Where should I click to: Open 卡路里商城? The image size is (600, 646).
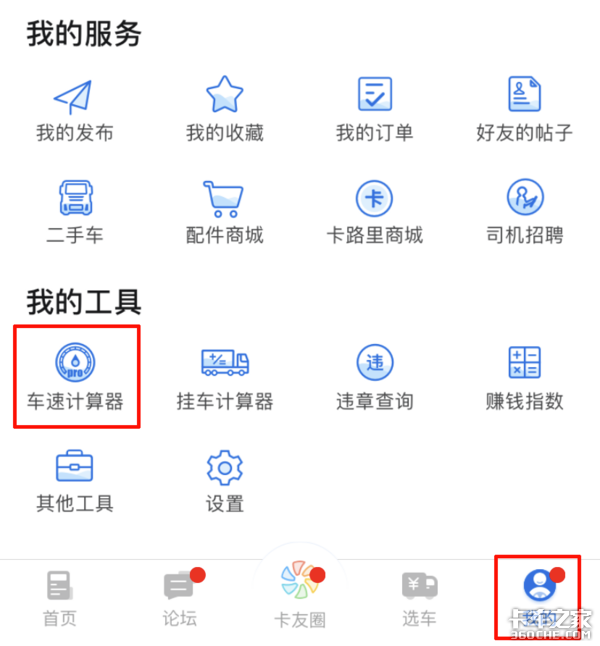coord(375,213)
